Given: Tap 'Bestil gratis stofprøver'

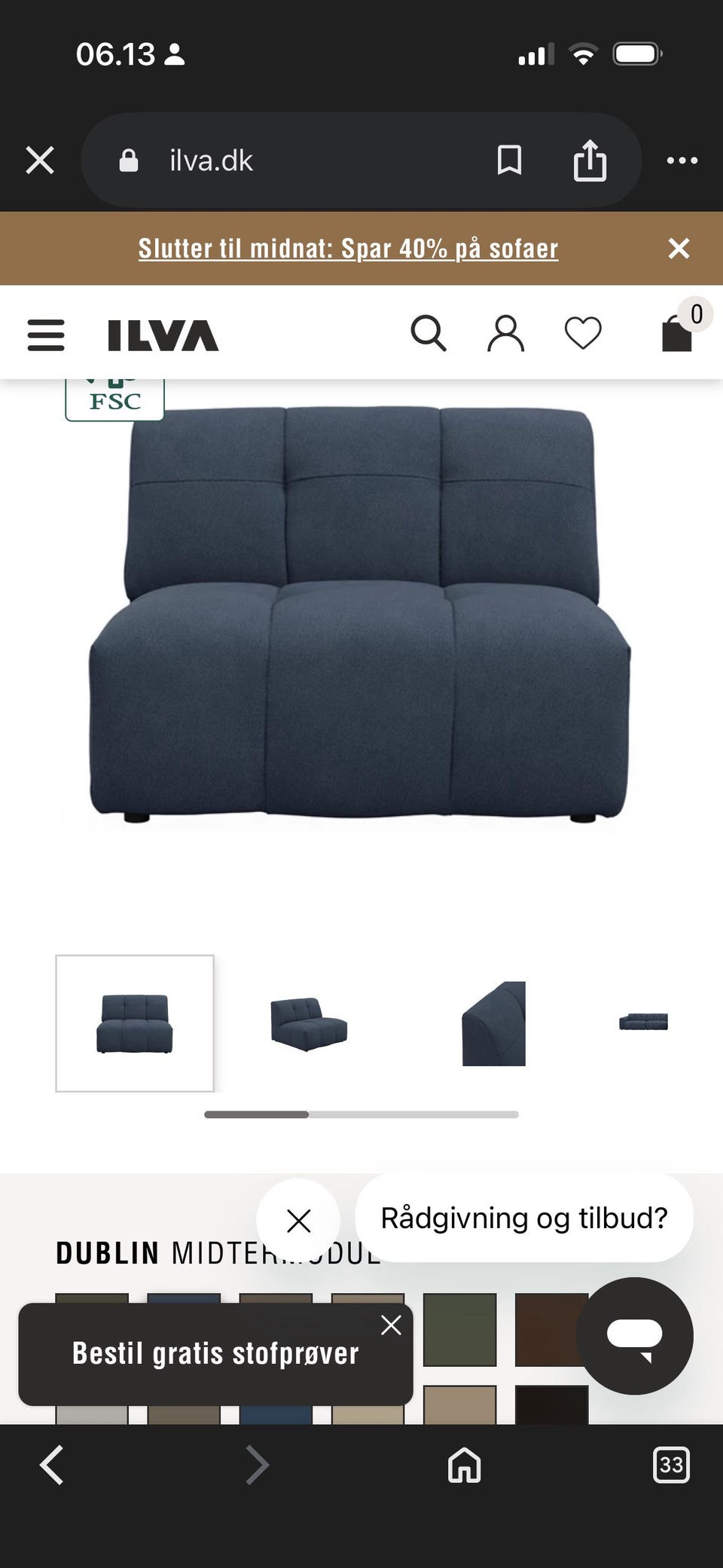Looking at the screenshot, I should click(215, 1354).
